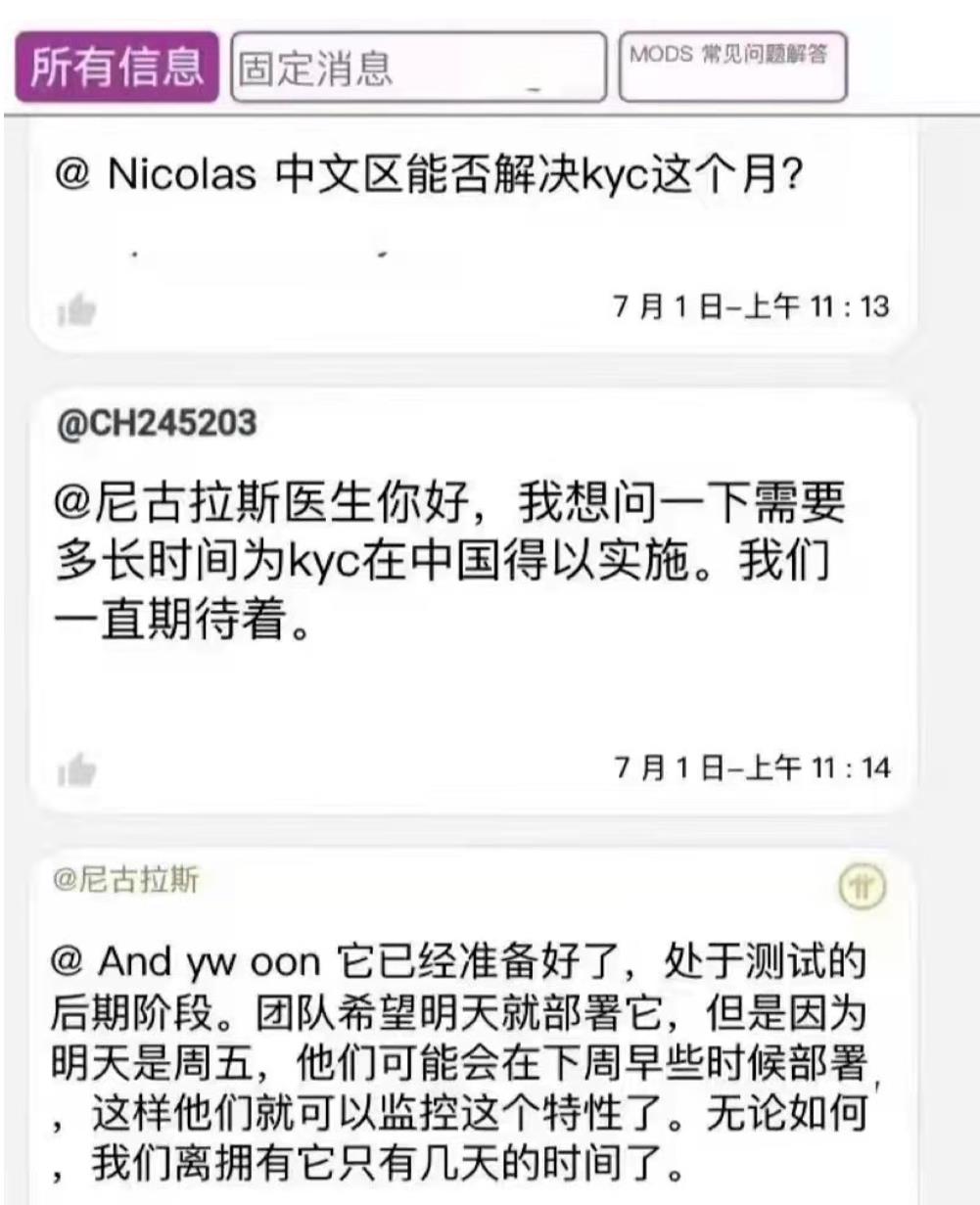Like the 11:13 message to Nicolas

pyautogui.click(x=76, y=311)
